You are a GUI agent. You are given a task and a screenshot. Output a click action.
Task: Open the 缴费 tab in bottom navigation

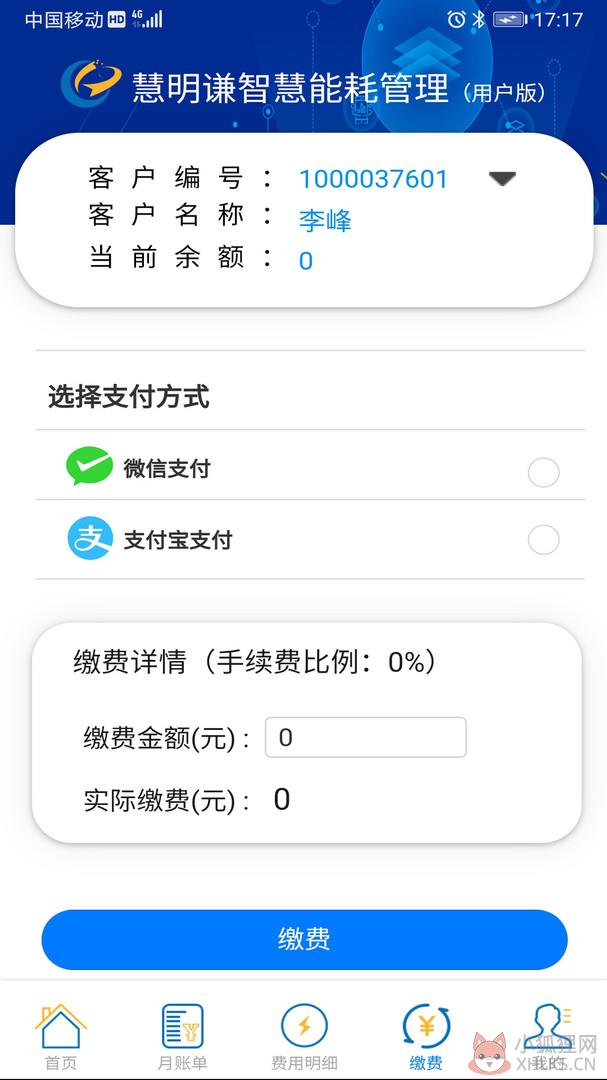(426, 1037)
